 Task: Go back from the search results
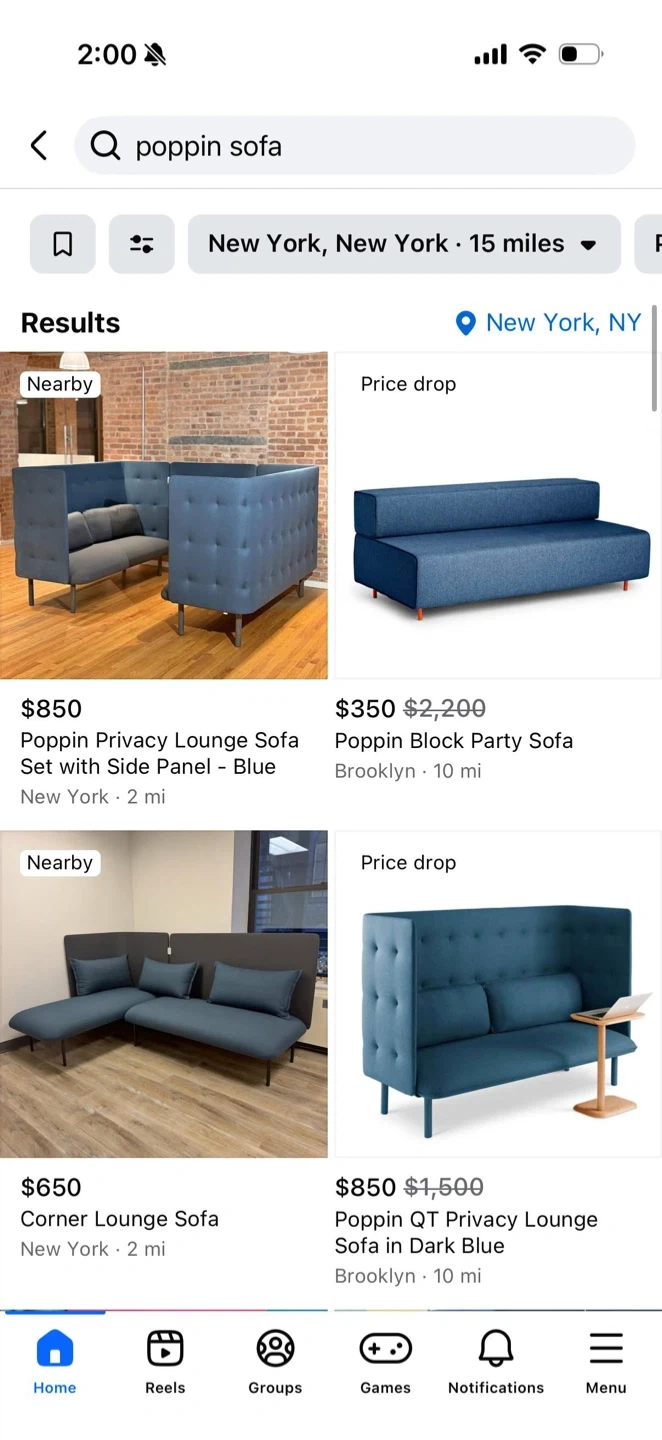point(39,146)
